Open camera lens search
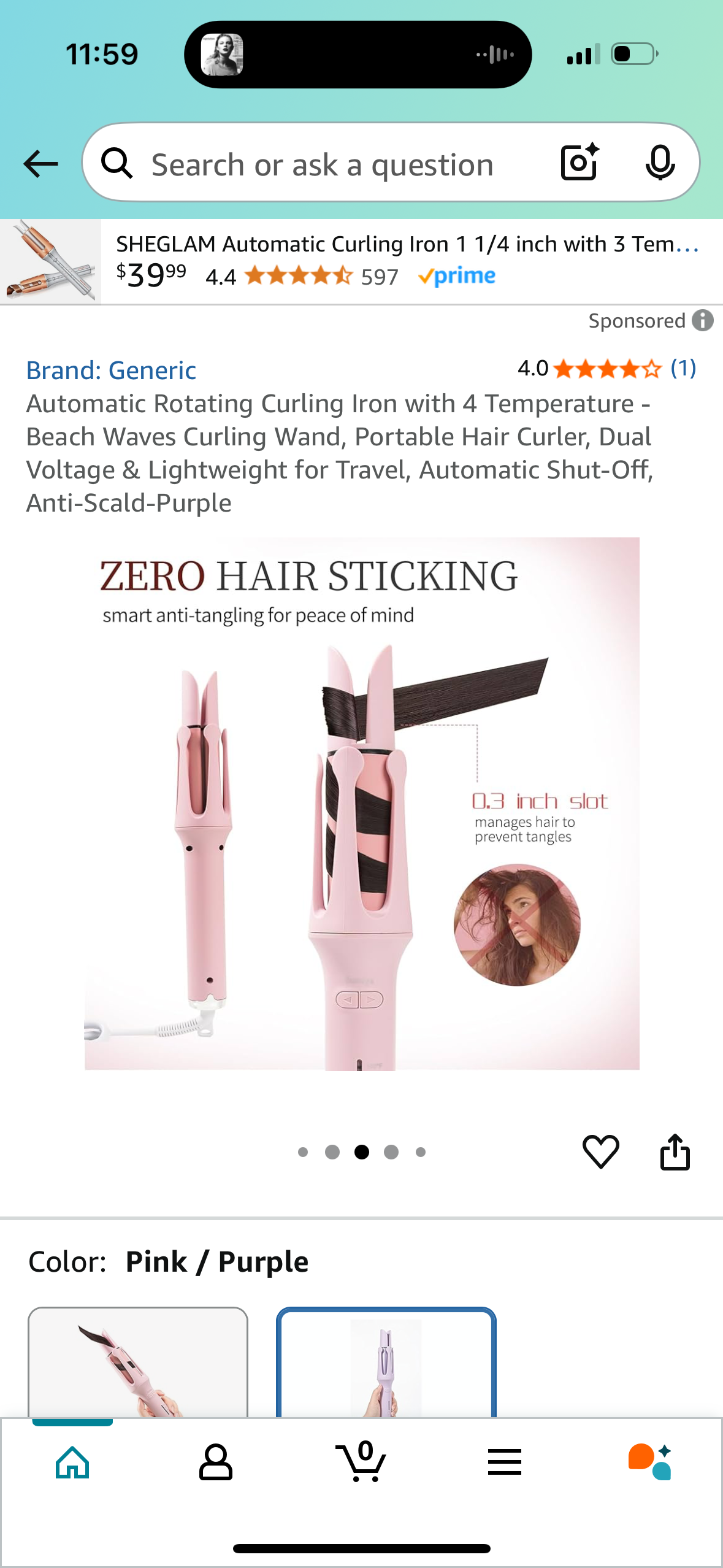The width and height of the screenshot is (723, 1568). click(x=579, y=163)
